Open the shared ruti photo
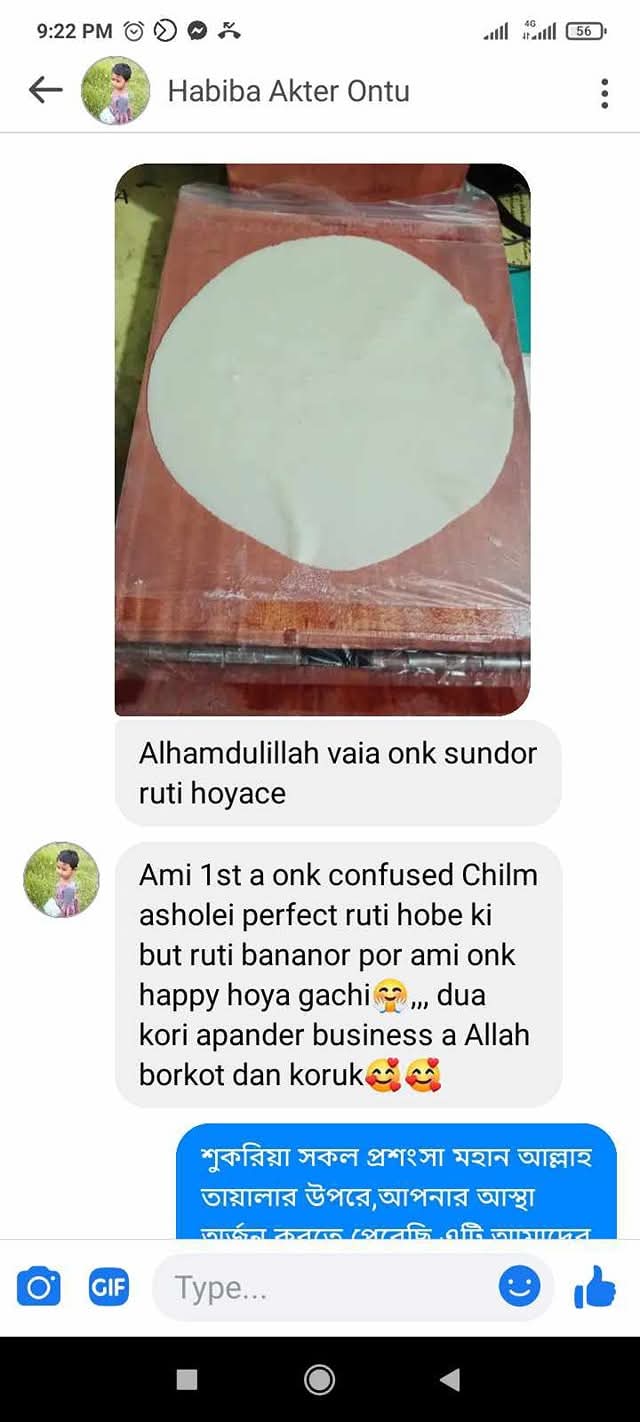Viewport: 640px width, 1422px height. click(322, 440)
